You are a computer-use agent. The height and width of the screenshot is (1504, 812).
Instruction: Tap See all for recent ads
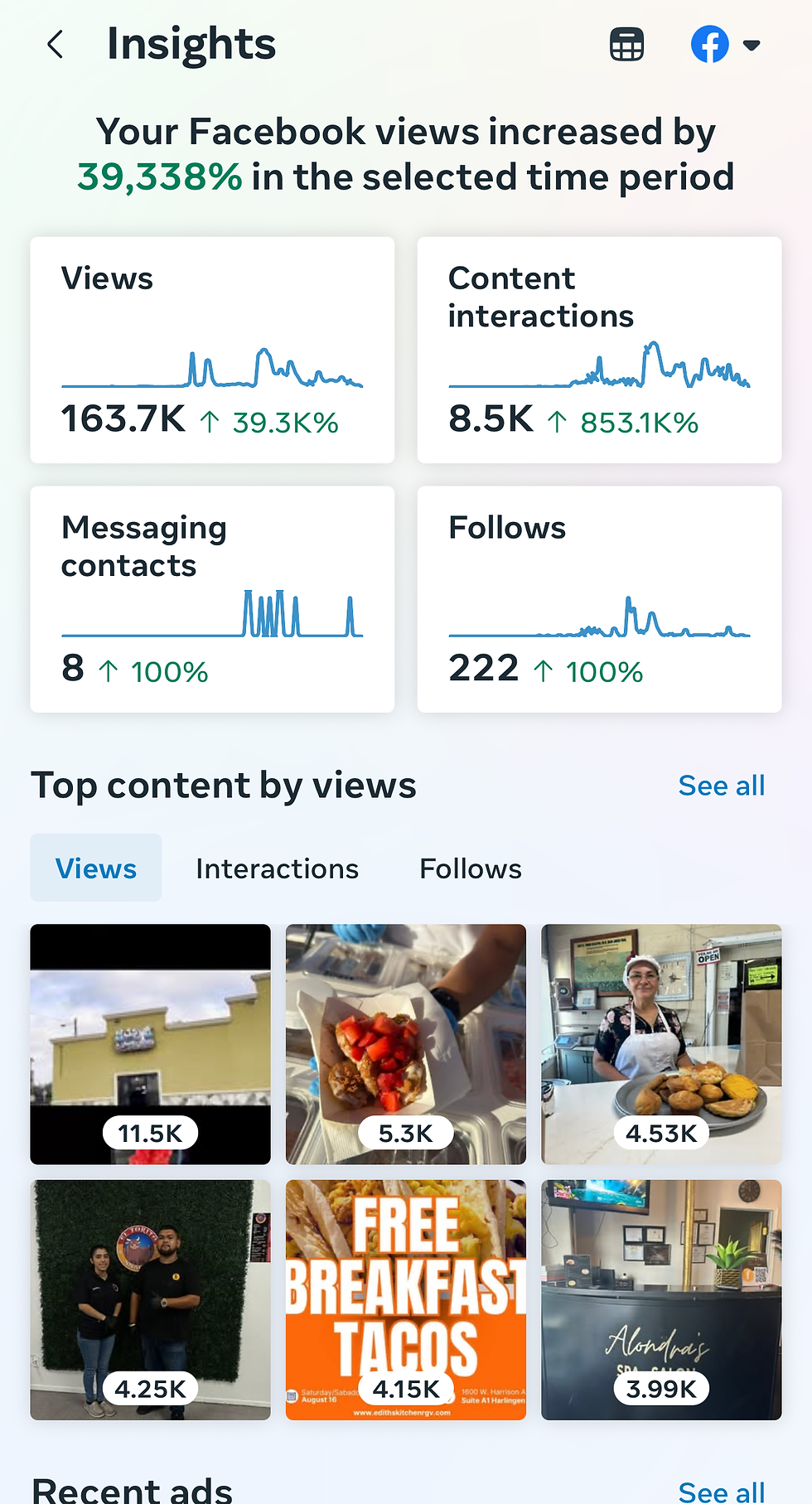[x=721, y=1492]
